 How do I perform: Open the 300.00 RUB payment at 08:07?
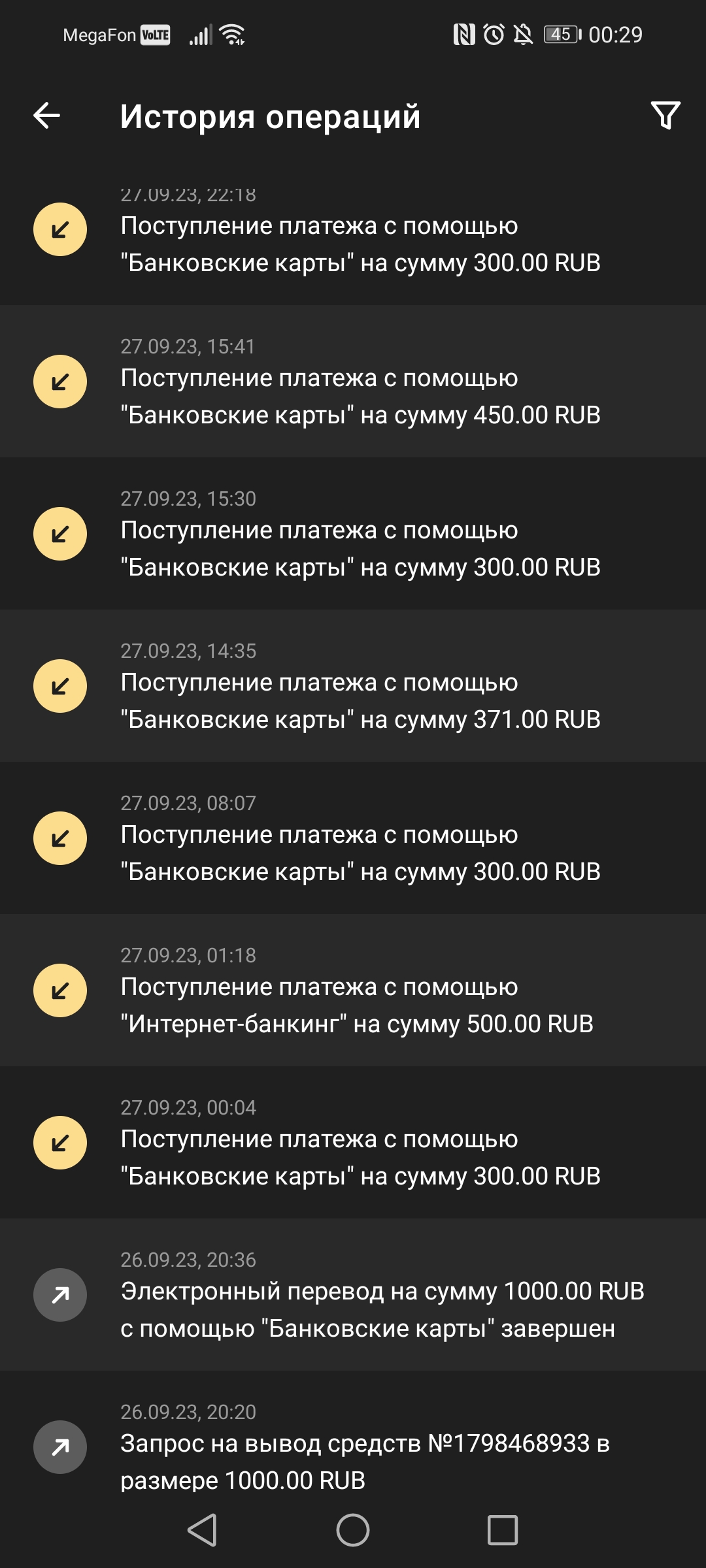[353, 838]
